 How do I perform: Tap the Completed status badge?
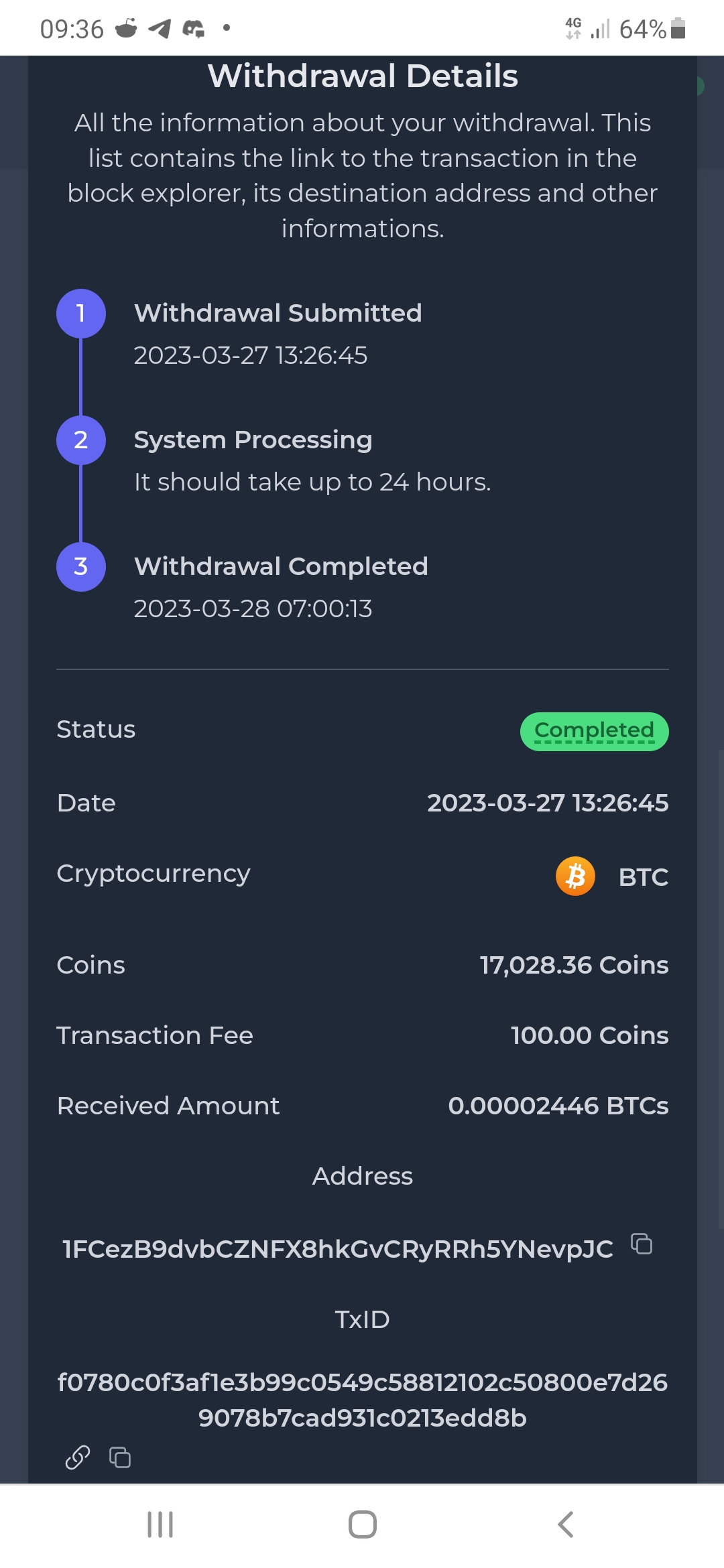[x=595, y=731]
